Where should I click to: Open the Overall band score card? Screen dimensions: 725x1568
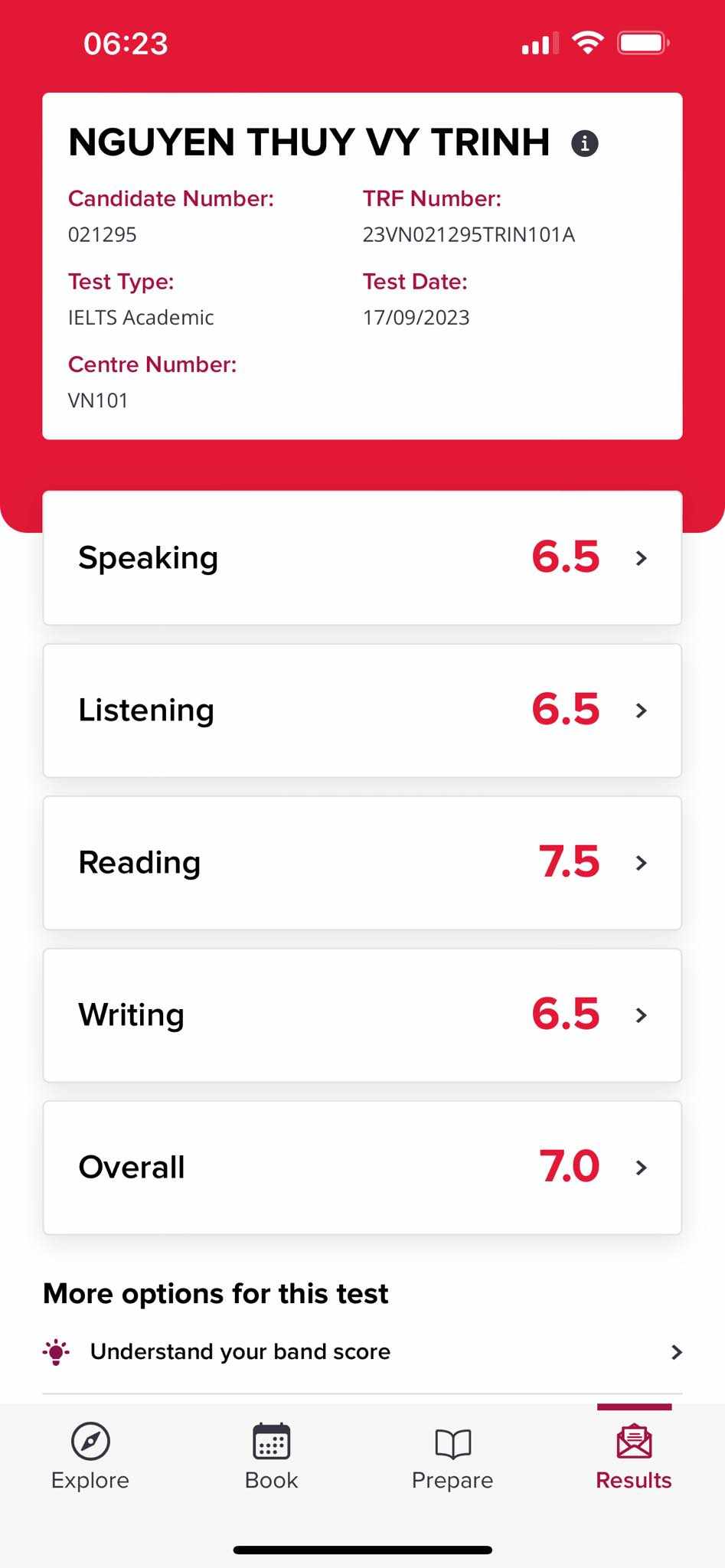pyautogui.click(x=362, y=1168)
